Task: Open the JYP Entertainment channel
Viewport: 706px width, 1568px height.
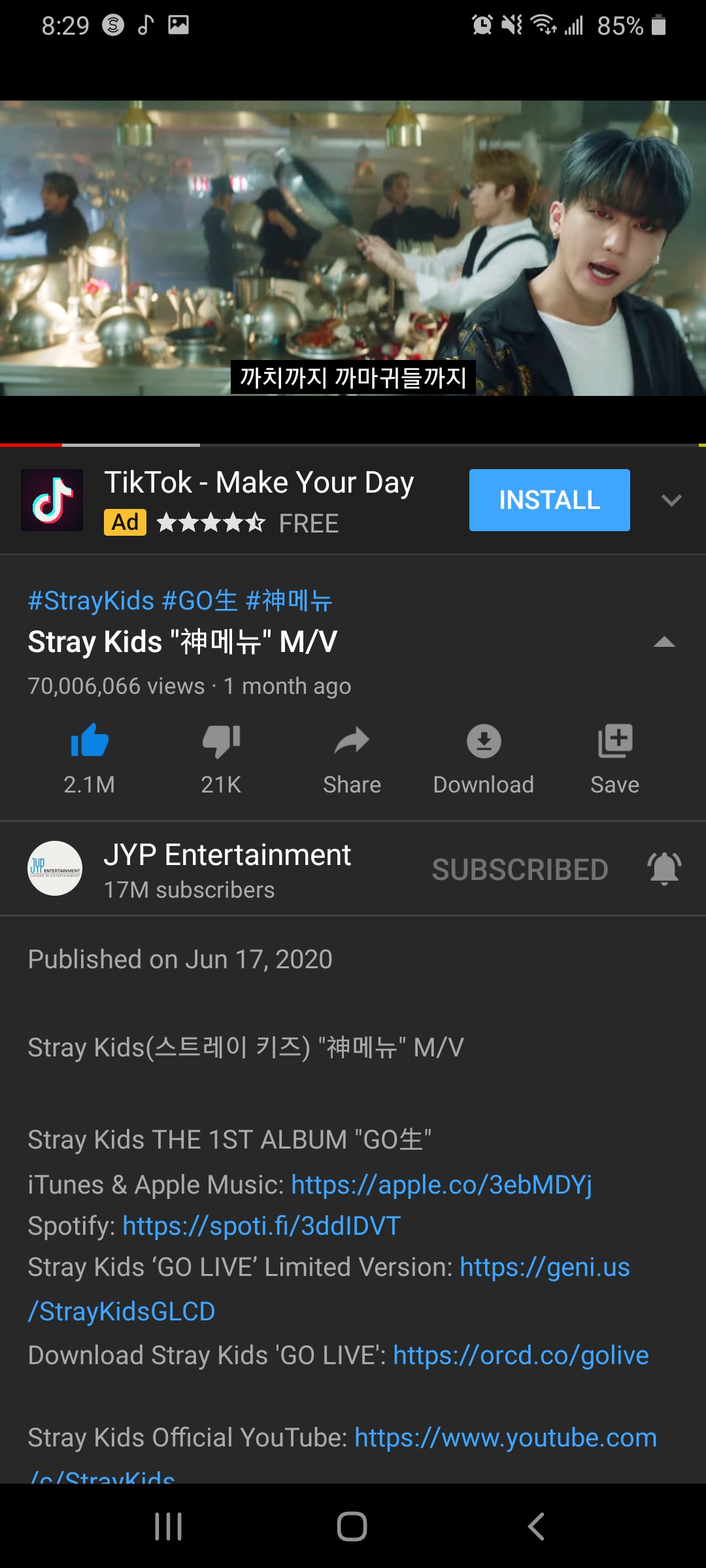Action: click(x=227, y=855)
